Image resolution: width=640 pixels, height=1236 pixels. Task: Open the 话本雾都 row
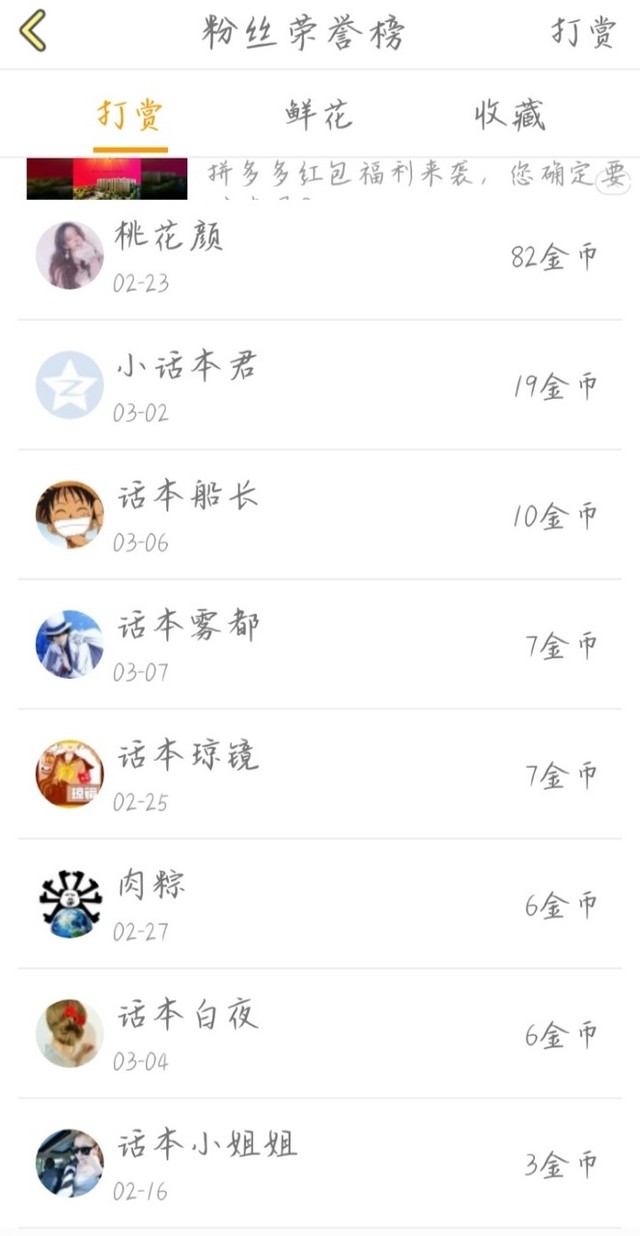(320, 645)
